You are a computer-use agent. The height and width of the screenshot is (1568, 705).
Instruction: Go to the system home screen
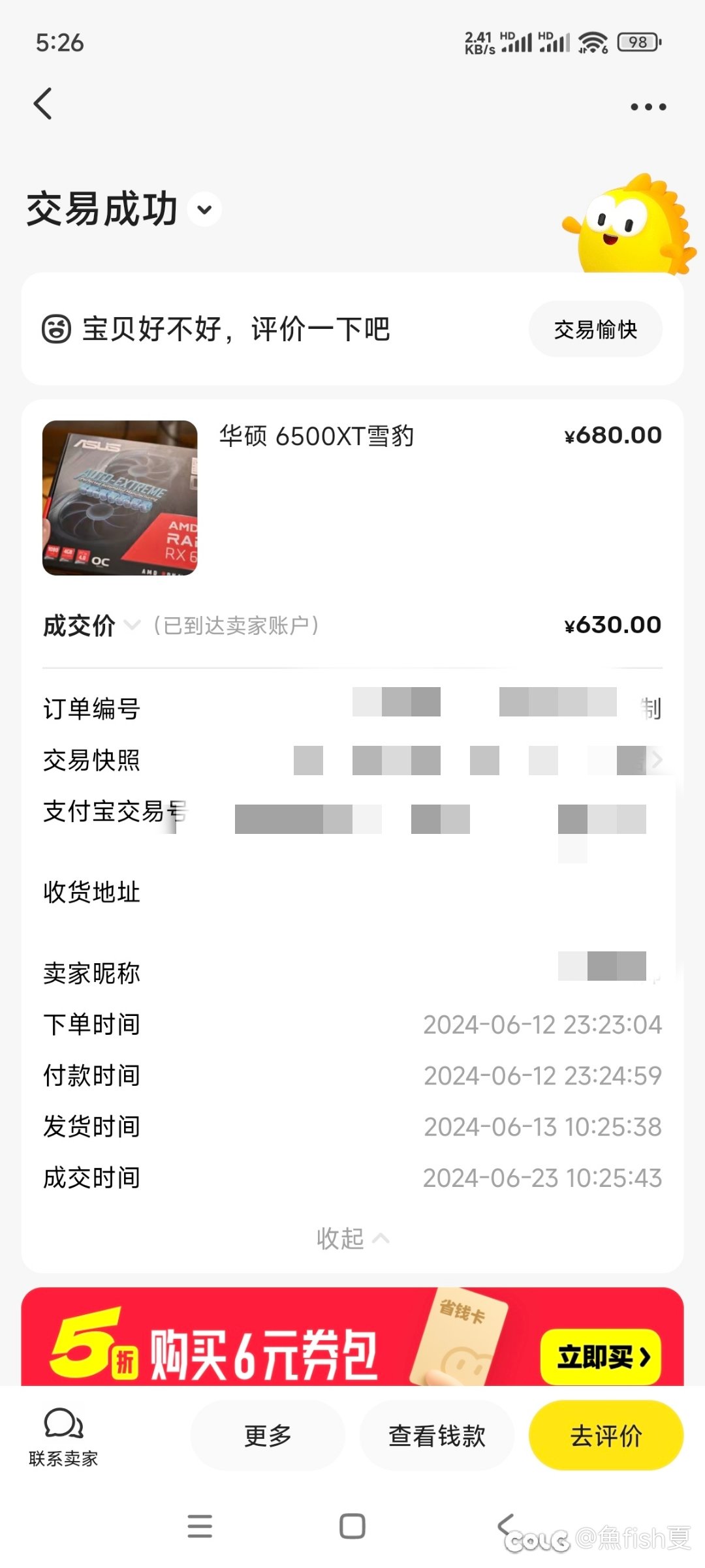point(352,1526)
